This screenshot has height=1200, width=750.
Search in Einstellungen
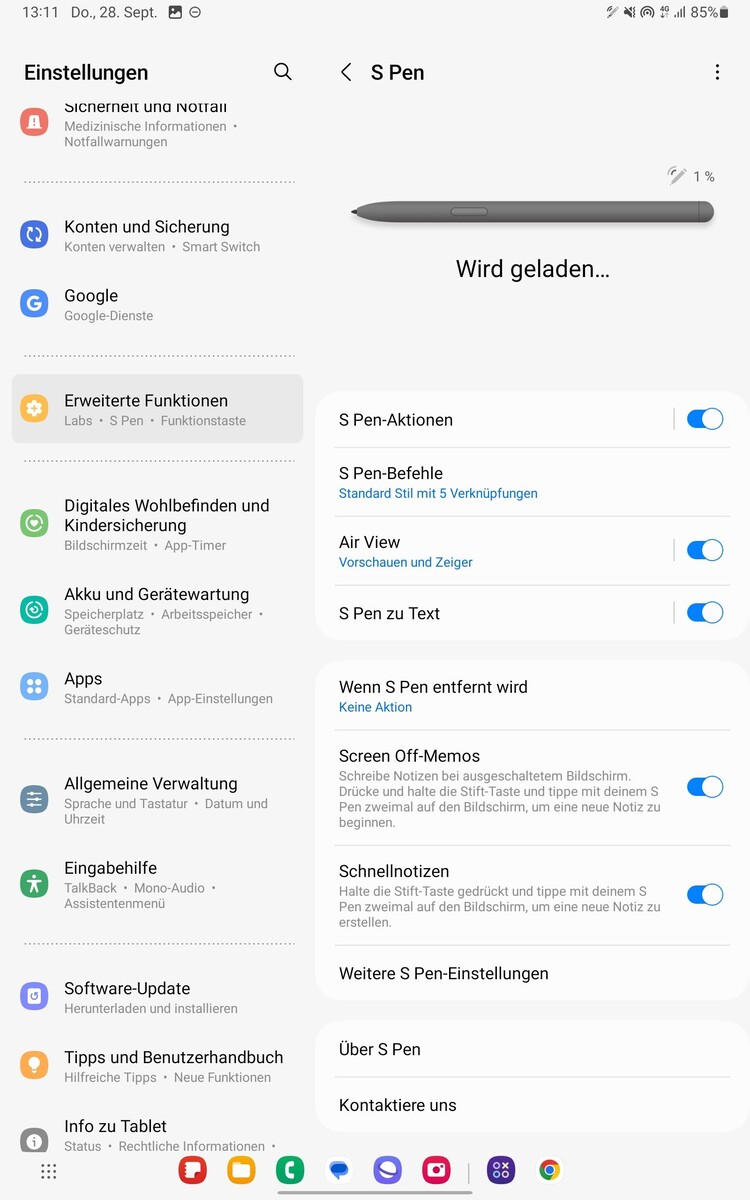[x=283, y=72]
